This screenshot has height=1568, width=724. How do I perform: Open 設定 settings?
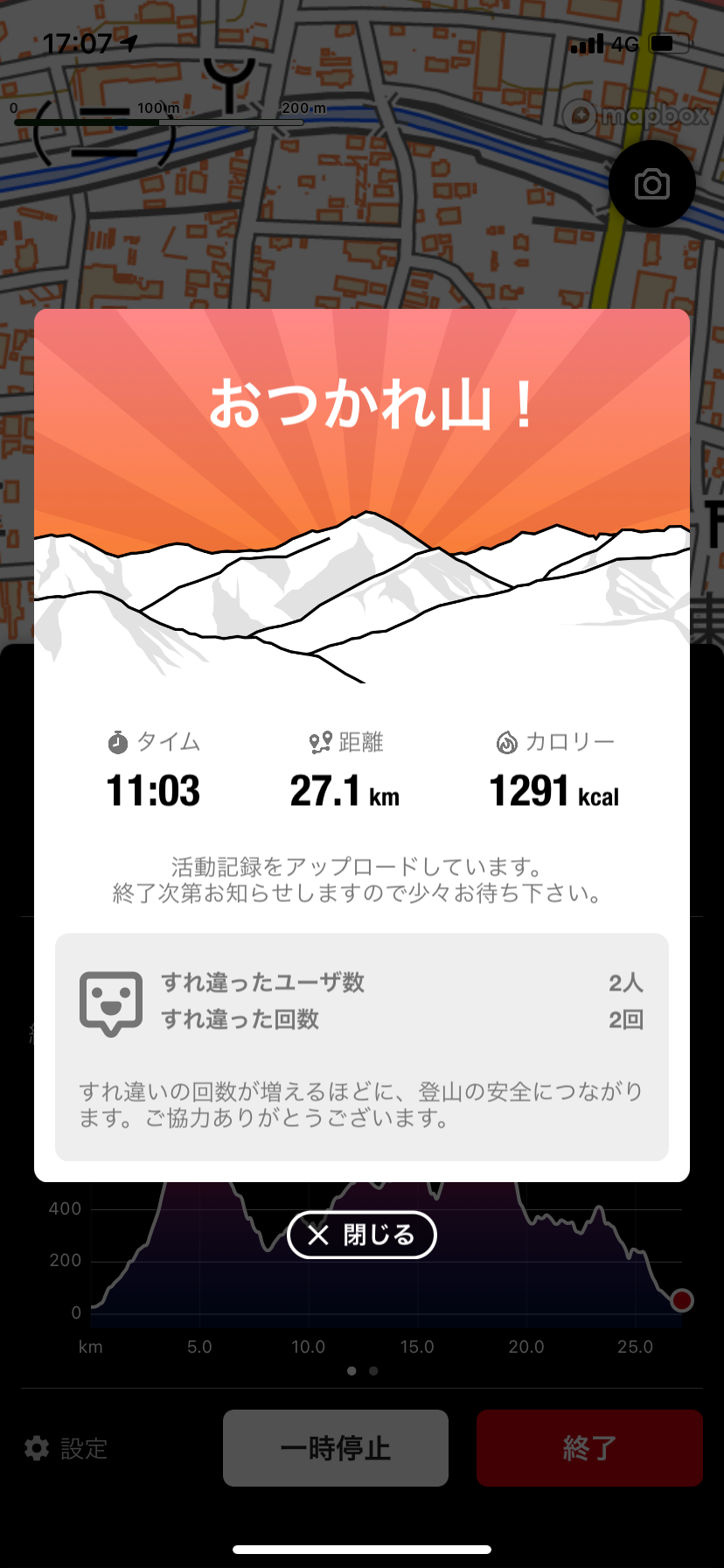tap(66, 1448)
